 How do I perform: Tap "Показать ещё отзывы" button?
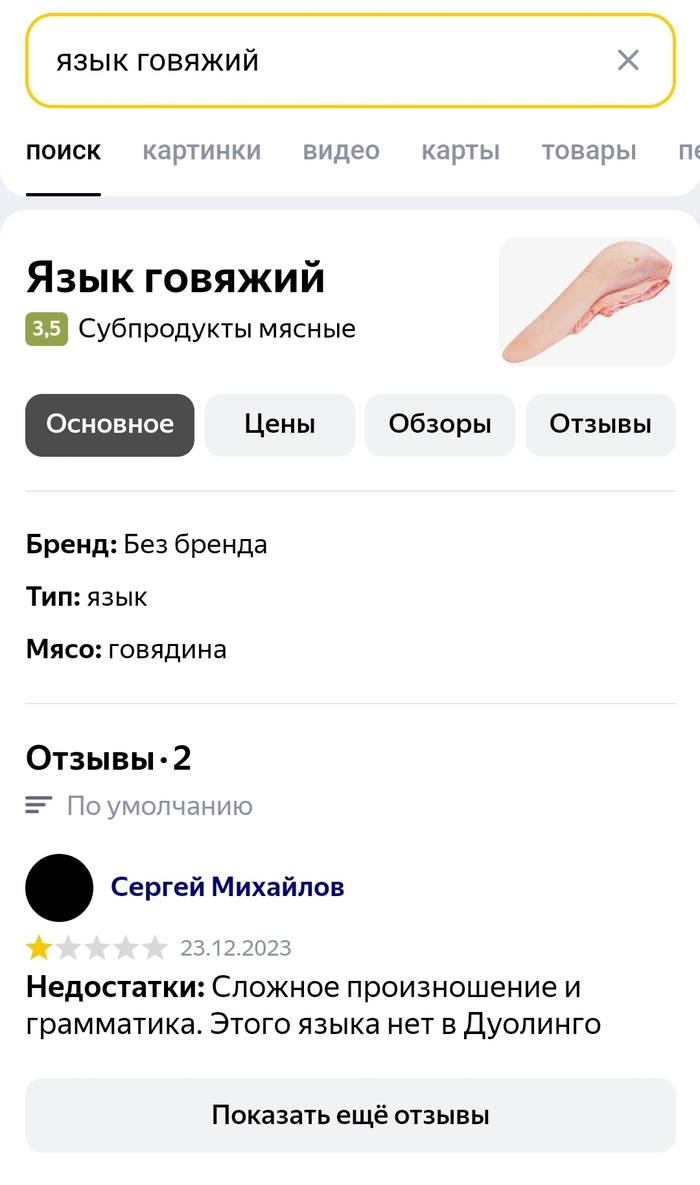pos(350,1115)
